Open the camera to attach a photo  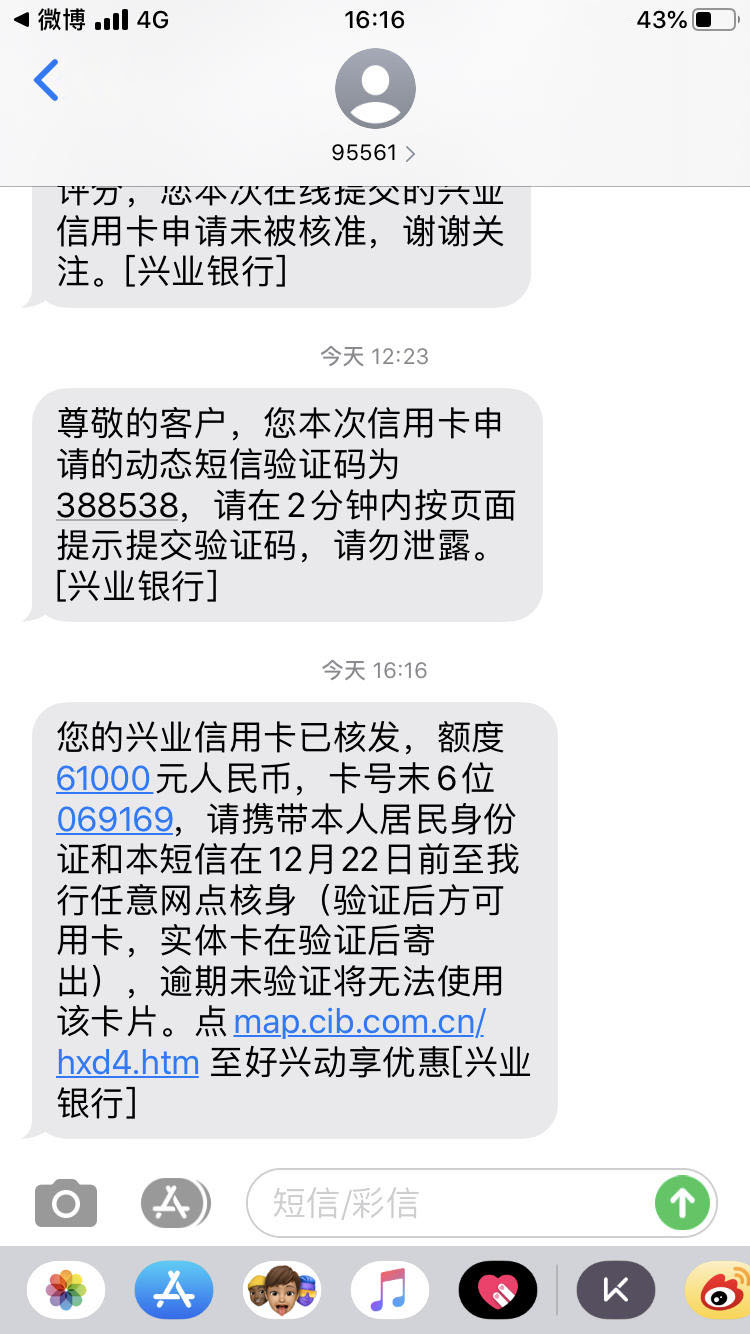[x=65, y=1204]
